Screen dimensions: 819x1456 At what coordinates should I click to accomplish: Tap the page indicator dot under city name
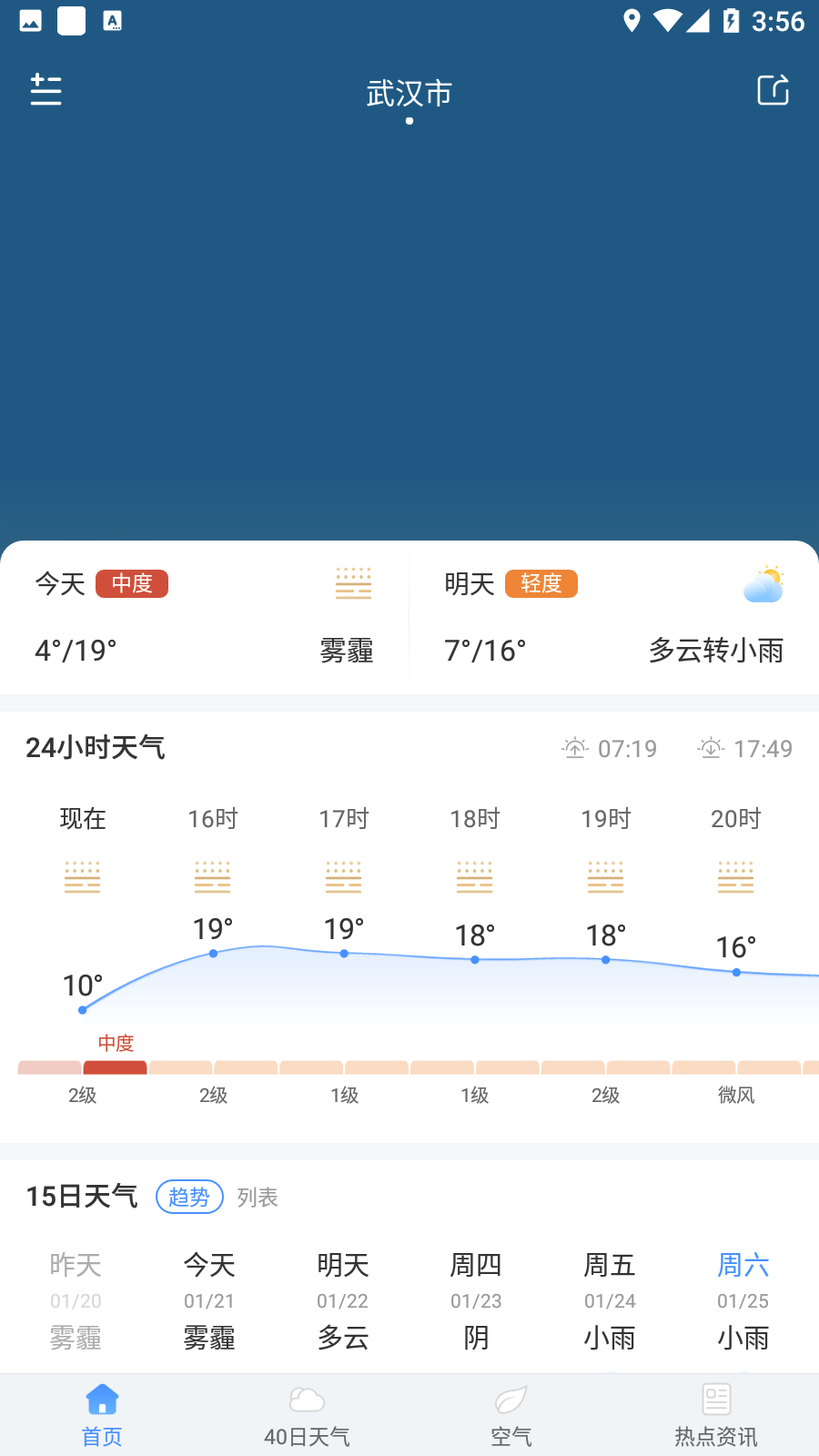tap(409, 119)
